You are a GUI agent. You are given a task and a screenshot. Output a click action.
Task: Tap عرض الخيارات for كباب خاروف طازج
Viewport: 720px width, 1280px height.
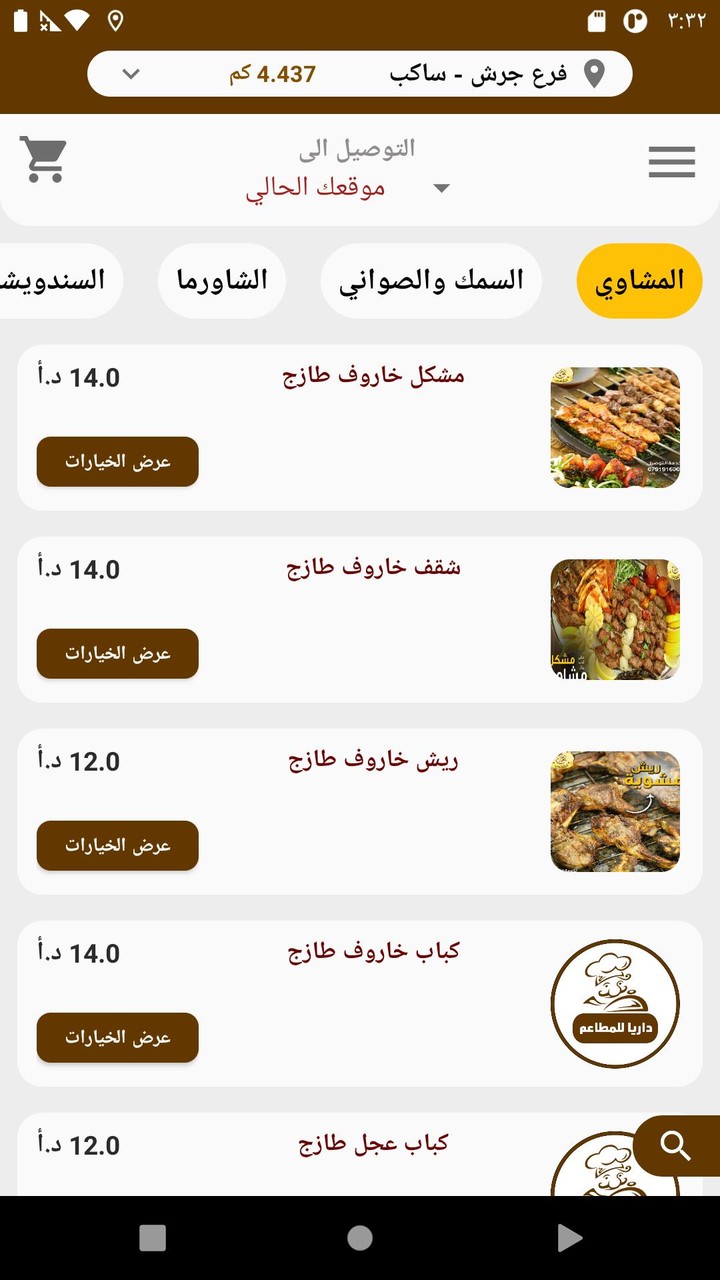point(117,1038)
